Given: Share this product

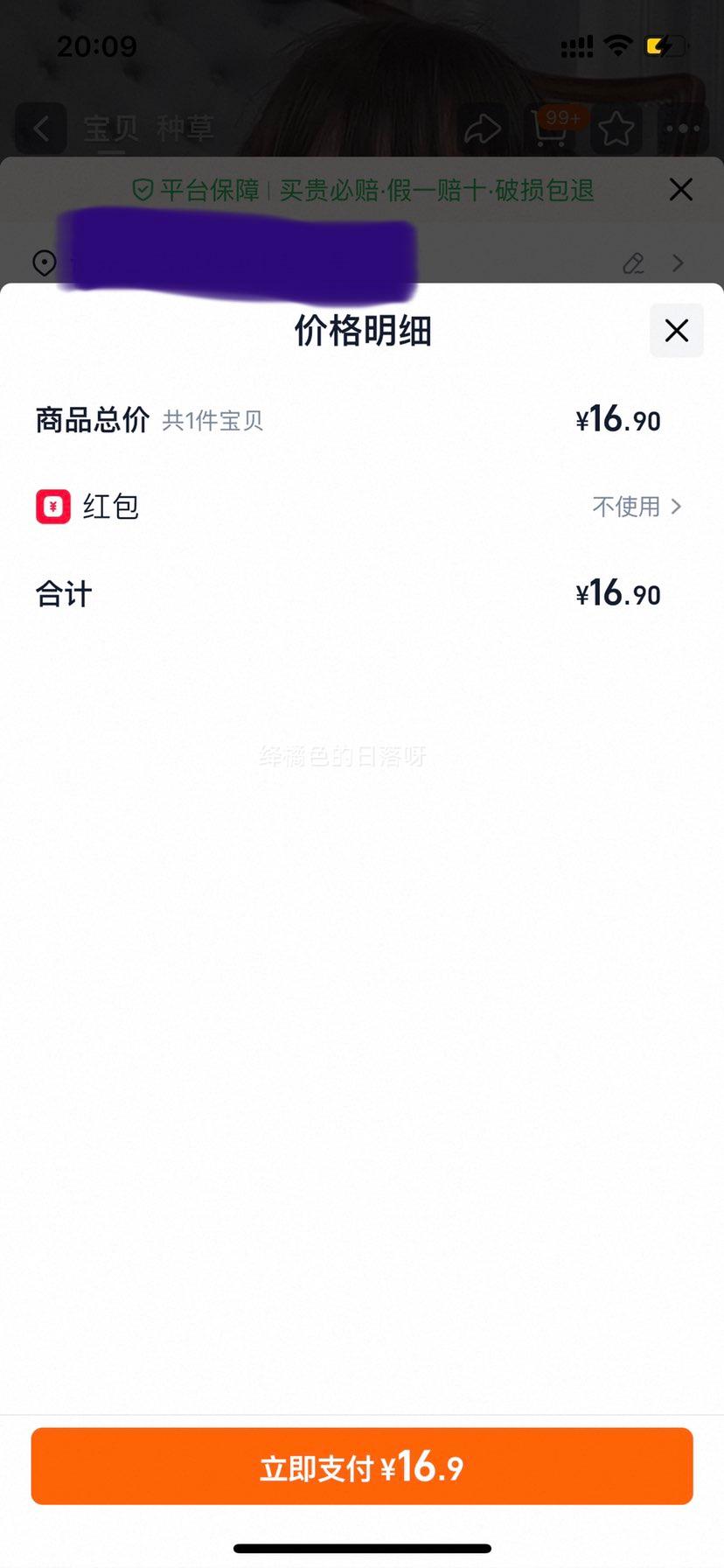Looking at the screenshot, I should [482, 129].
